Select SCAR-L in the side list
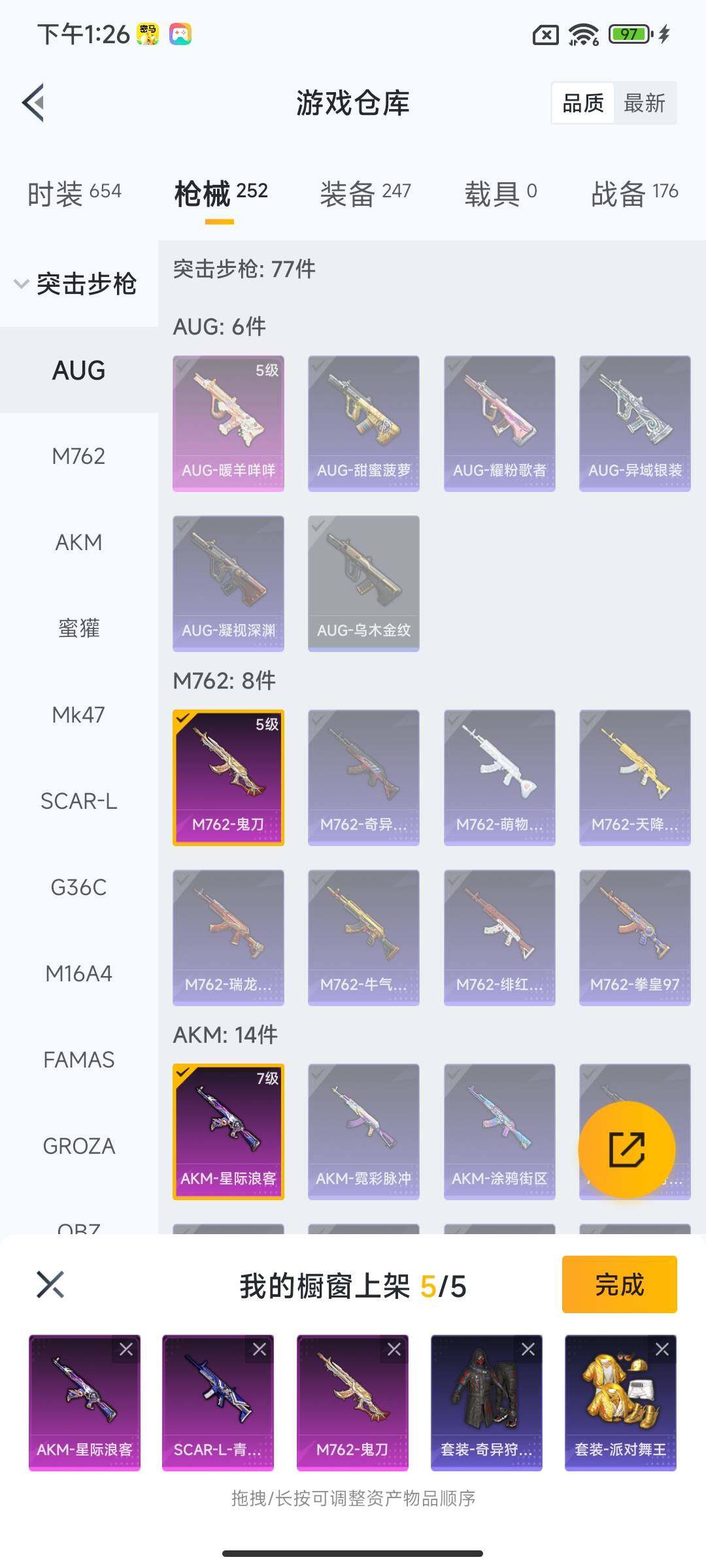The width and height of the screenshot is (706, 1568). [x=78, y=801]
